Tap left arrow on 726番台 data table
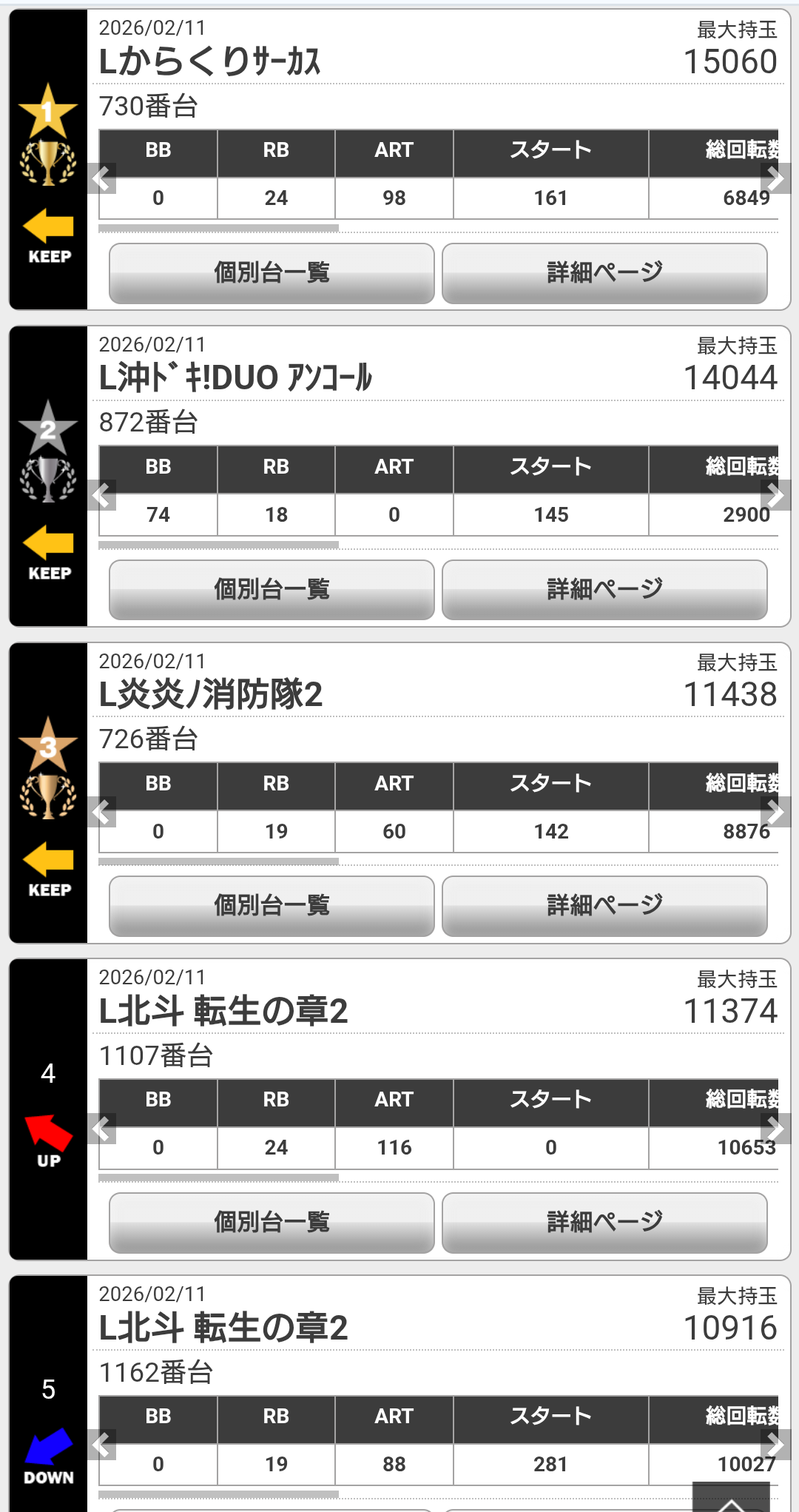This screenshot has width=799, height=1512. click(102, 812)
